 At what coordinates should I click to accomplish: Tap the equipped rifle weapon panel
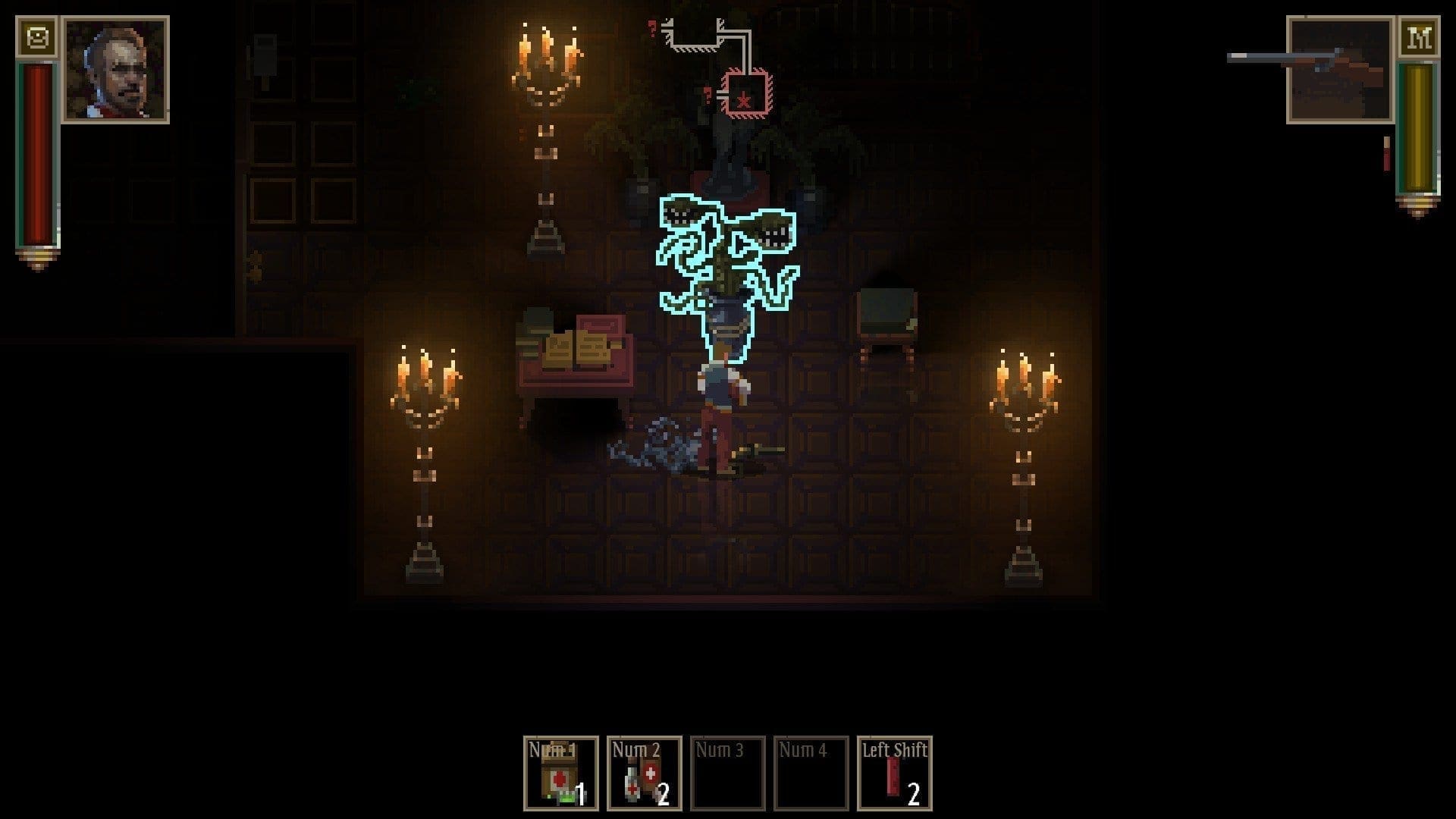(x=1340, y=70)
